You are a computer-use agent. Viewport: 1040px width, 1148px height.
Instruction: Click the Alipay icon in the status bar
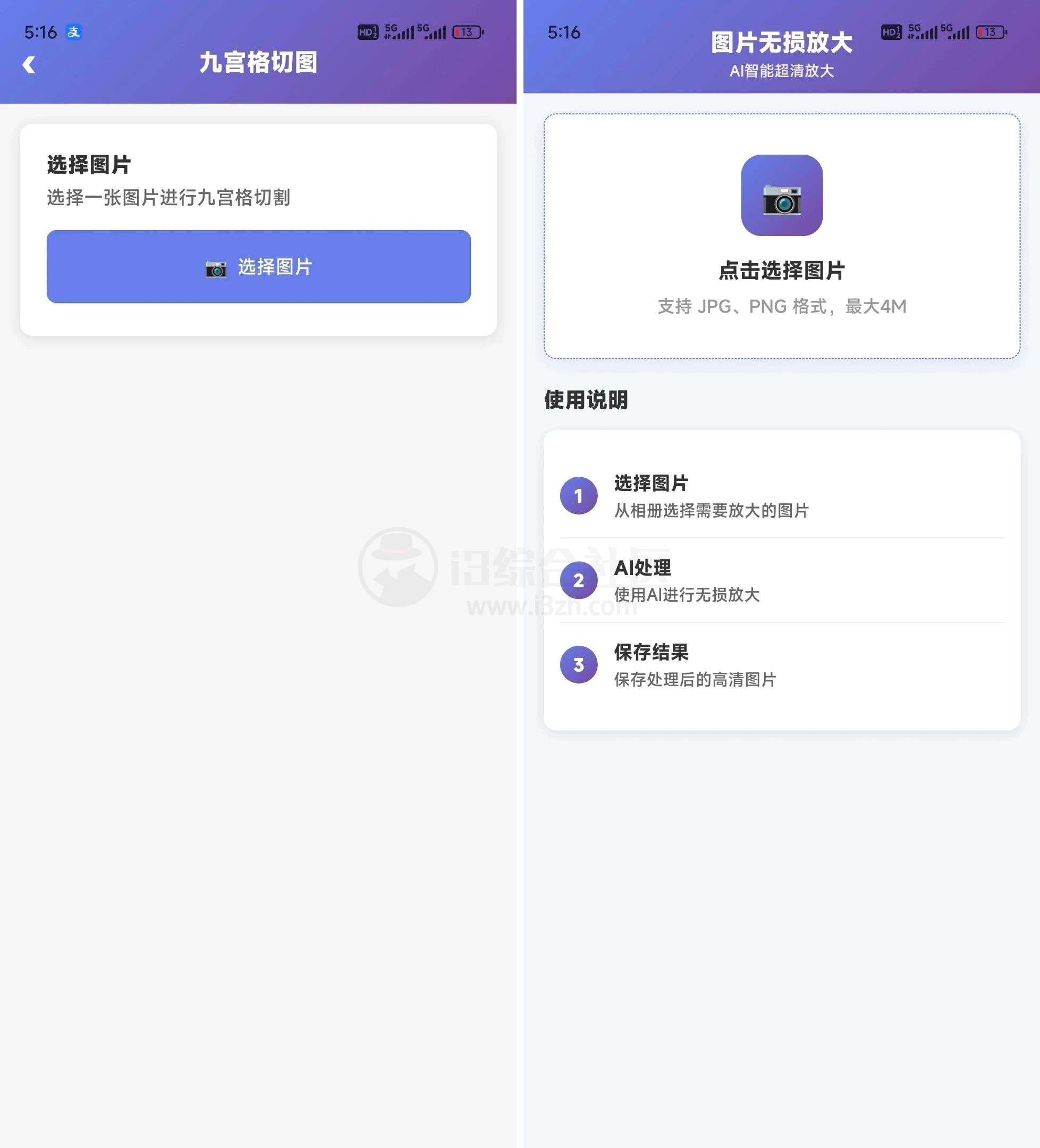coord(74,32)
